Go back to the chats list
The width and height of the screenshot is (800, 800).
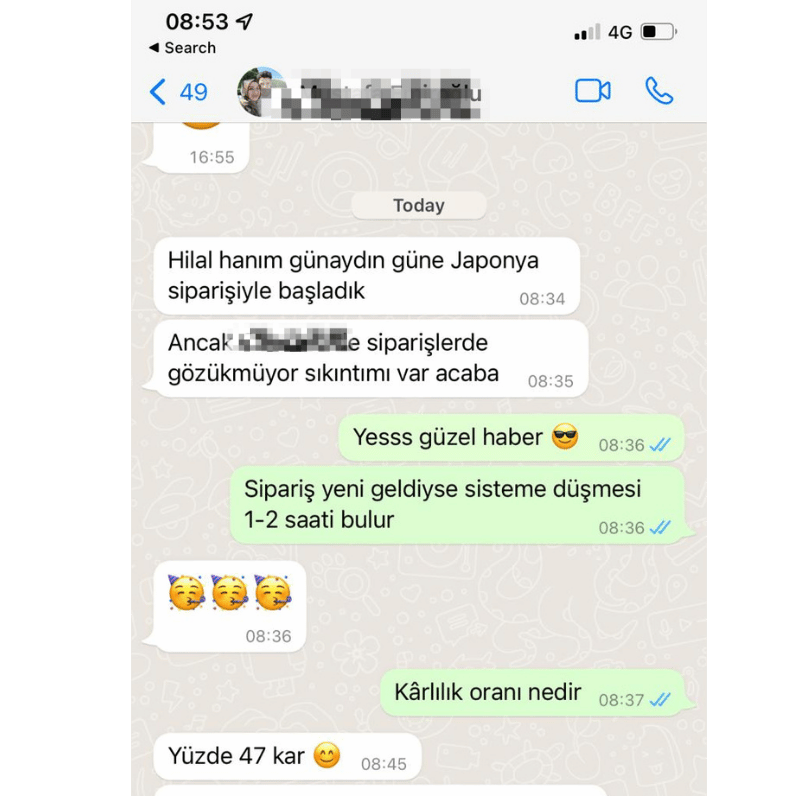click(x=176, y=92)
